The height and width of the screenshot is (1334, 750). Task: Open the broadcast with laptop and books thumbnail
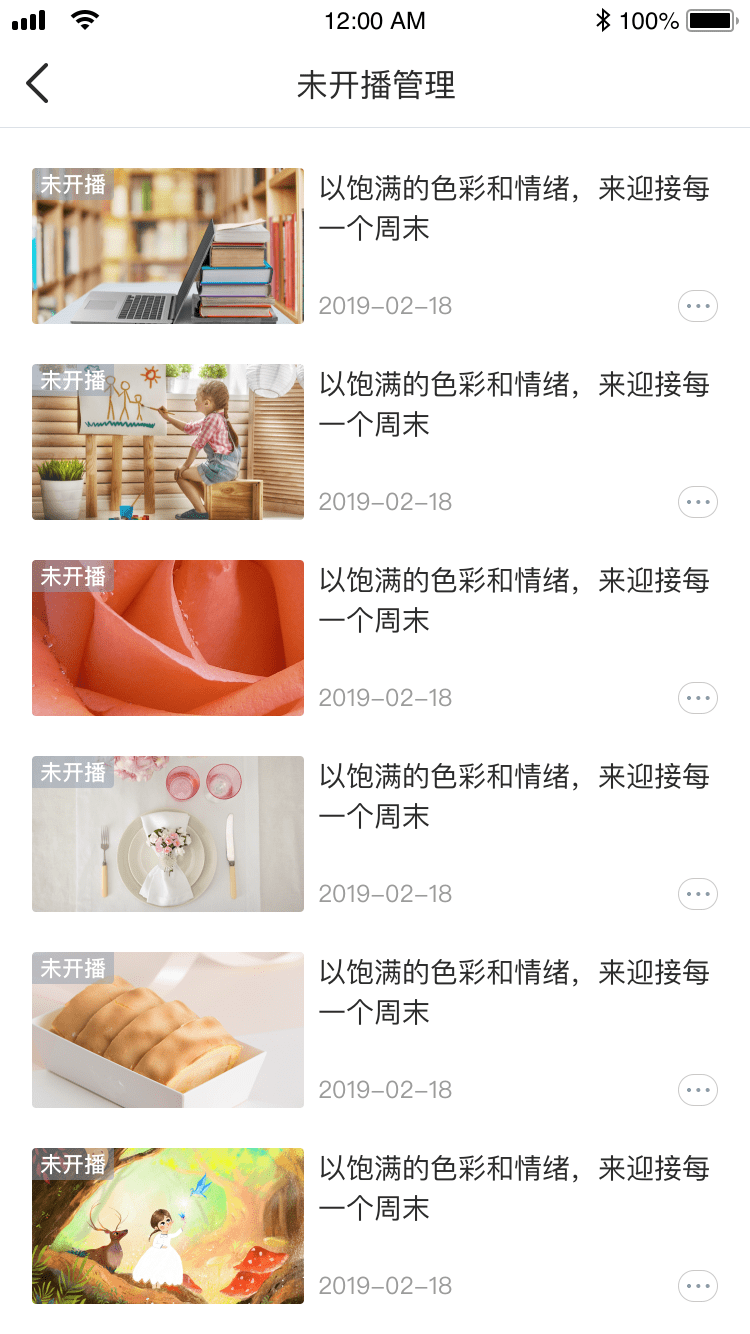(x=168, y=246)
